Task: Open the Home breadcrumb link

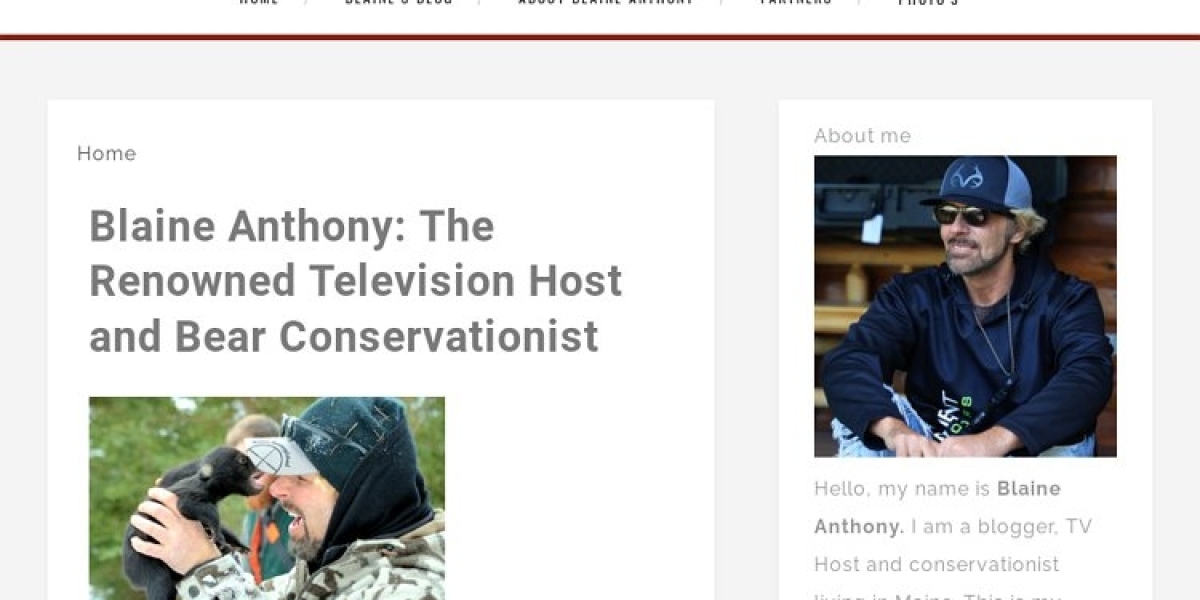Action: tap(106, 153)
